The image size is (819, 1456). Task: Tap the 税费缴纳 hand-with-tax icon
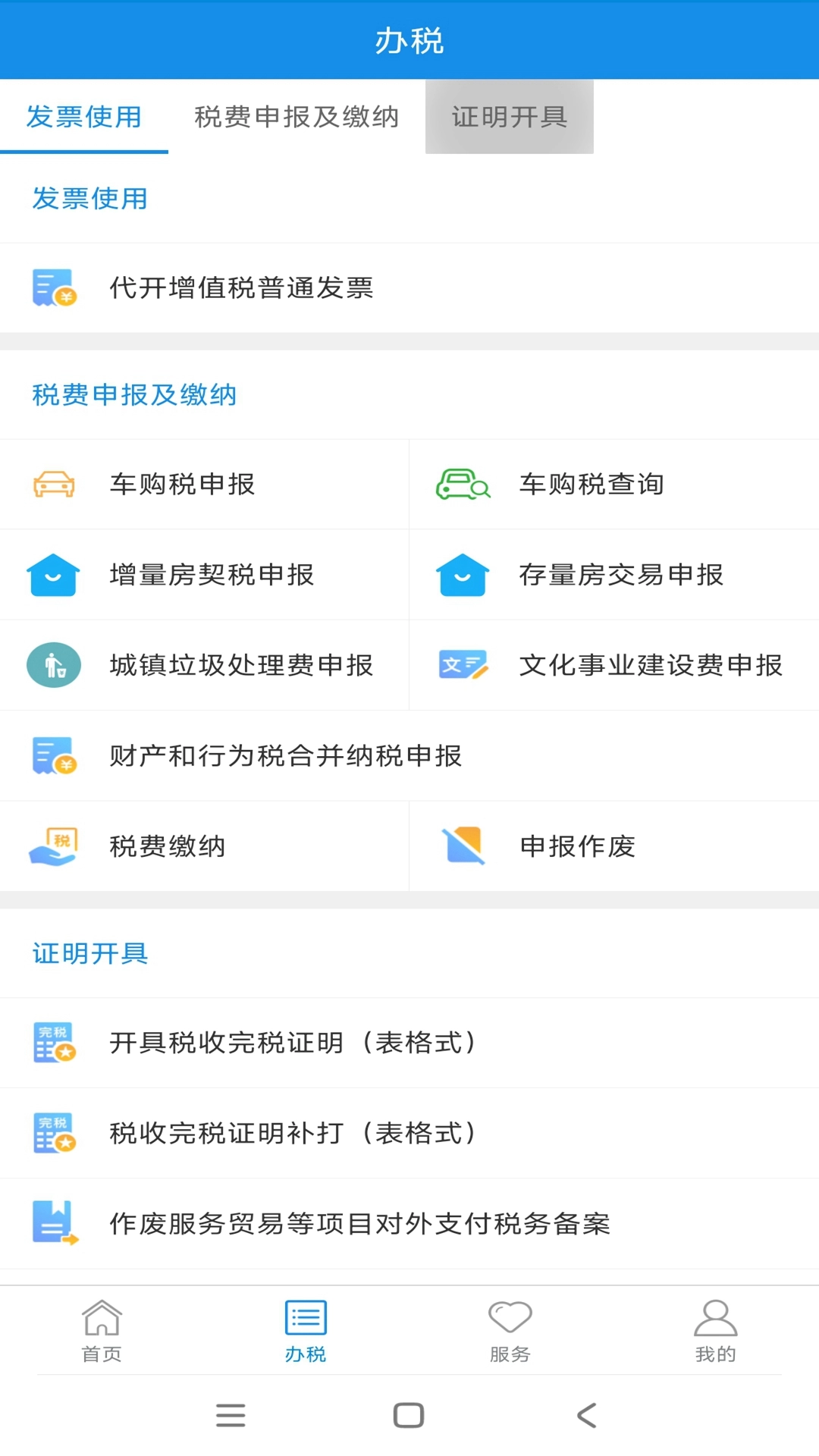pos(52,846)
